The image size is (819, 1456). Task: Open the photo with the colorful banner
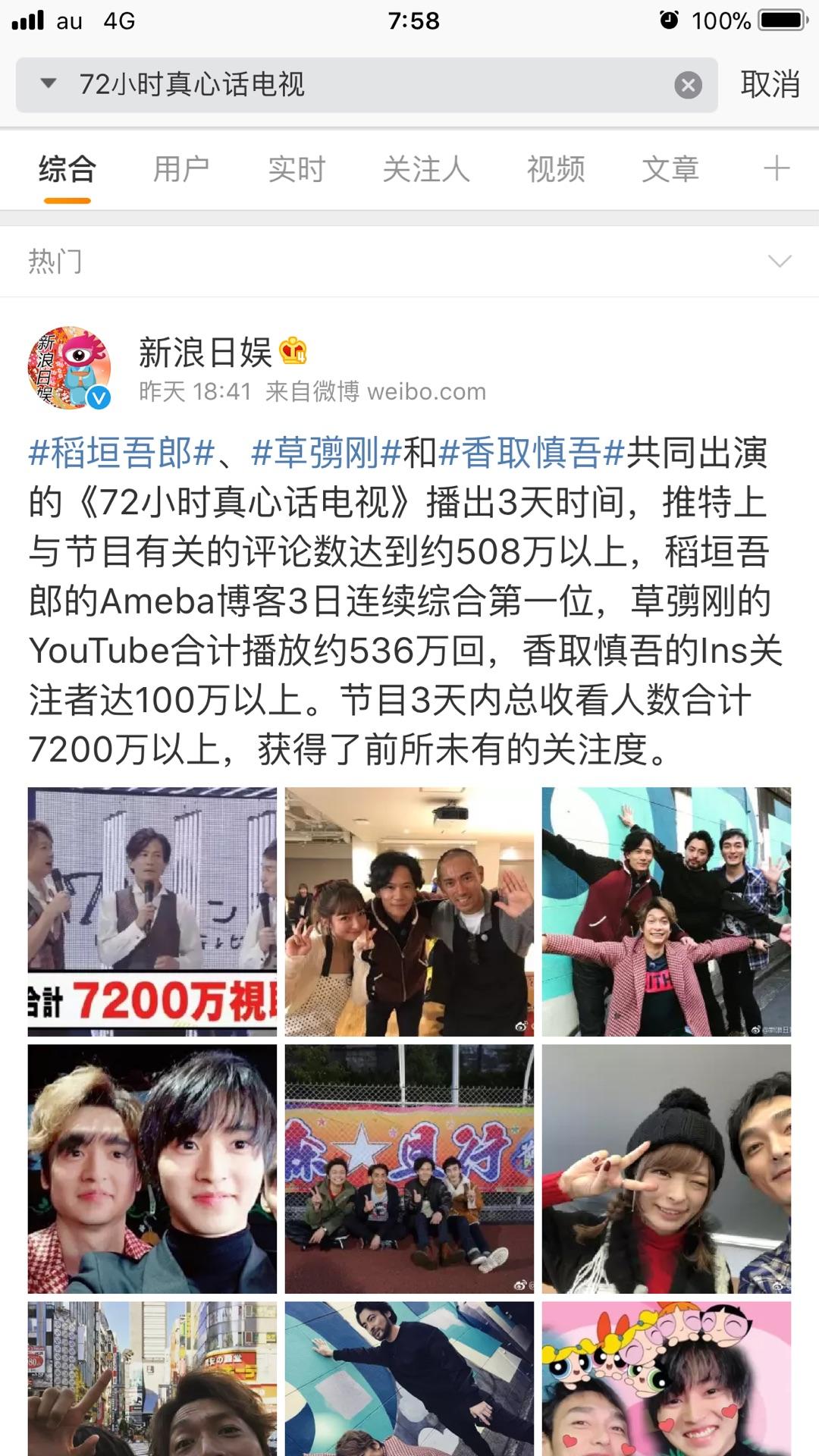click(x=409, y=1169)
